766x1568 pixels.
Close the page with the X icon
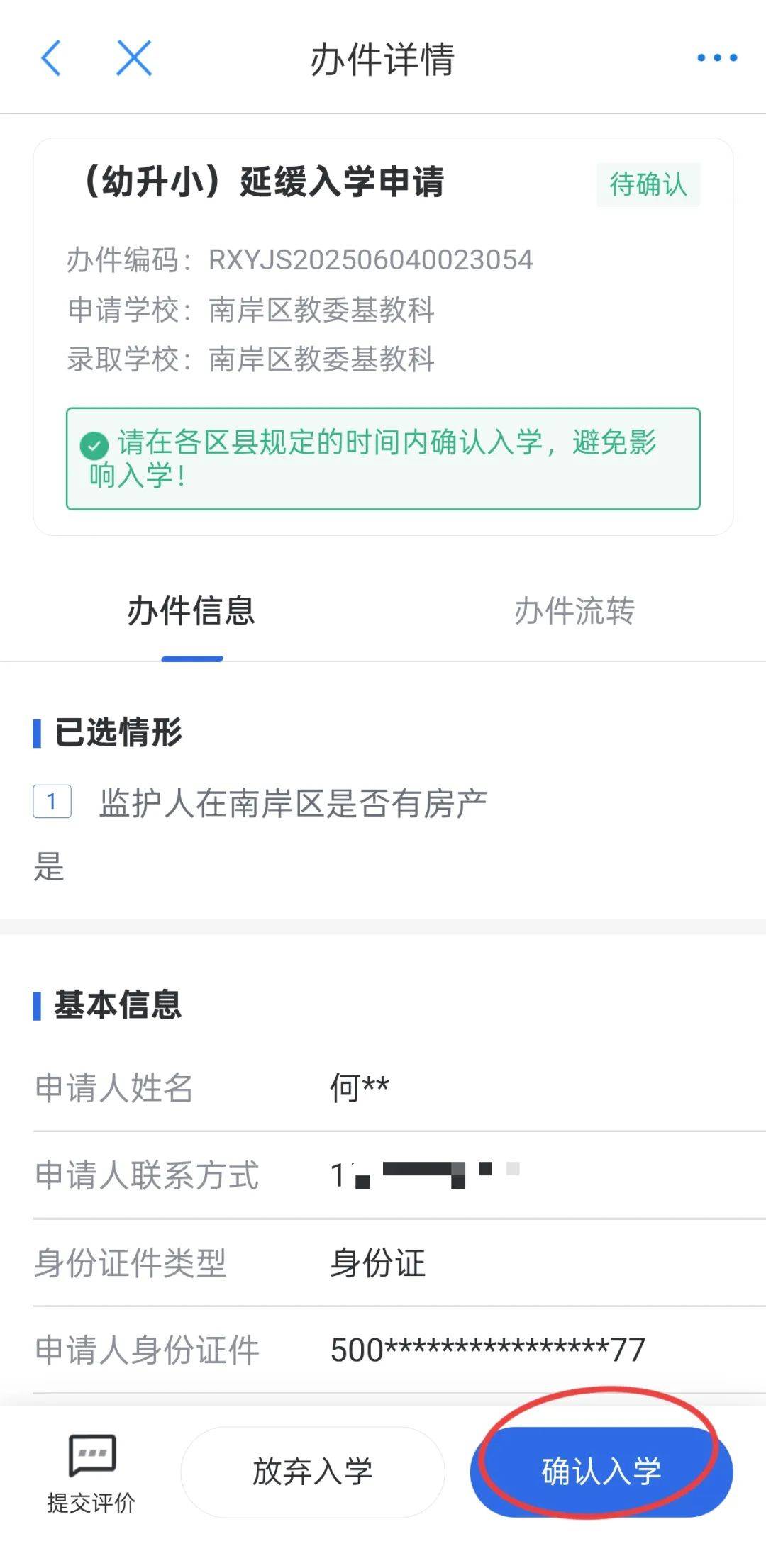point(134,57)
